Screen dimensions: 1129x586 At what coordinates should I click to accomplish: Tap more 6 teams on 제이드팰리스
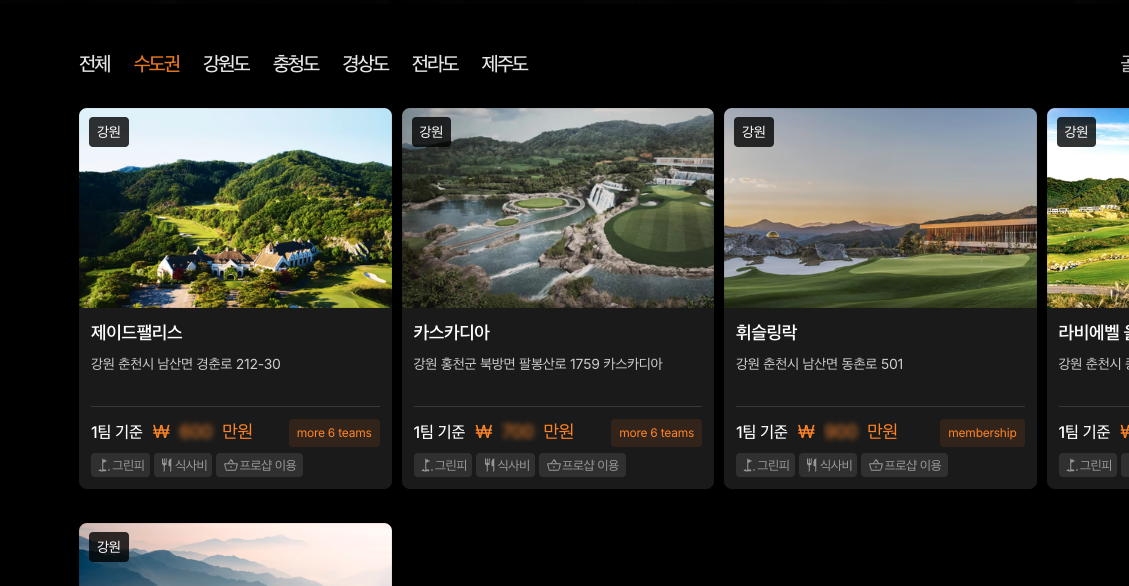tap(334, 433)
